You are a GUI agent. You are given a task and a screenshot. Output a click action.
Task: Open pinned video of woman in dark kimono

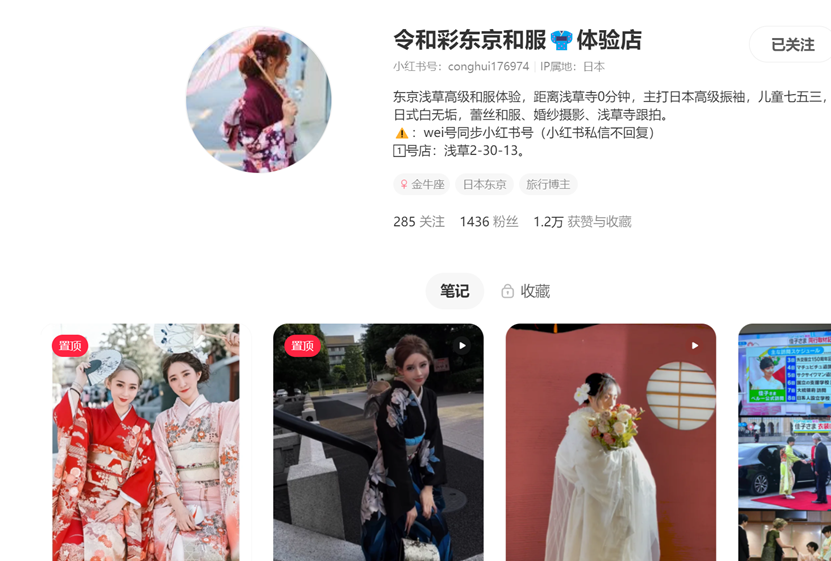[378, 442]
